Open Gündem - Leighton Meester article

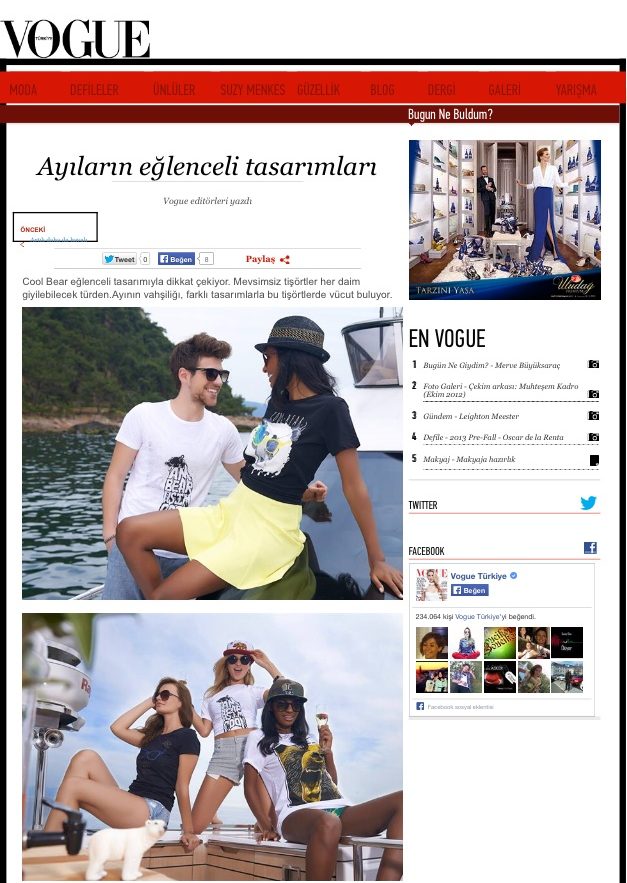click(471, 416)
